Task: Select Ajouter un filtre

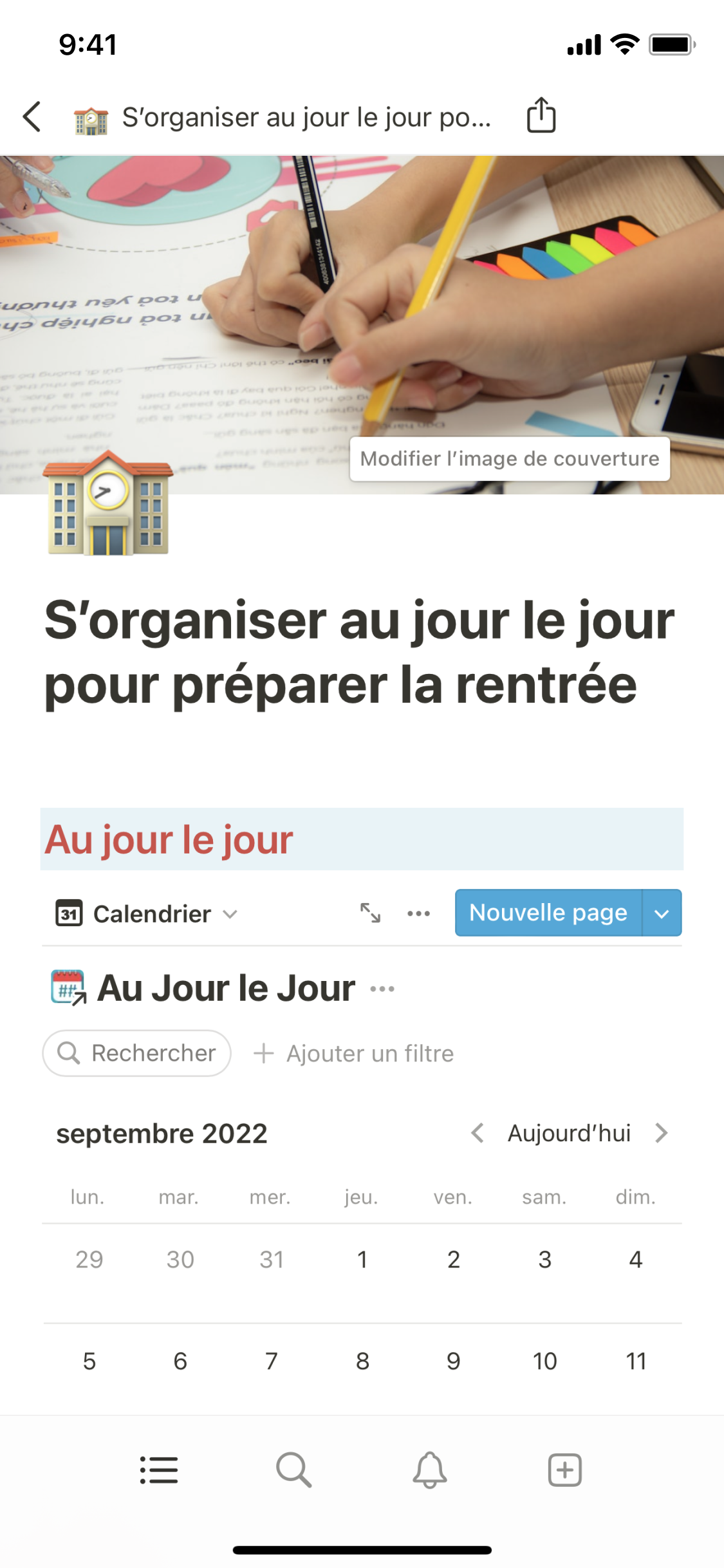Action: 354,1054
